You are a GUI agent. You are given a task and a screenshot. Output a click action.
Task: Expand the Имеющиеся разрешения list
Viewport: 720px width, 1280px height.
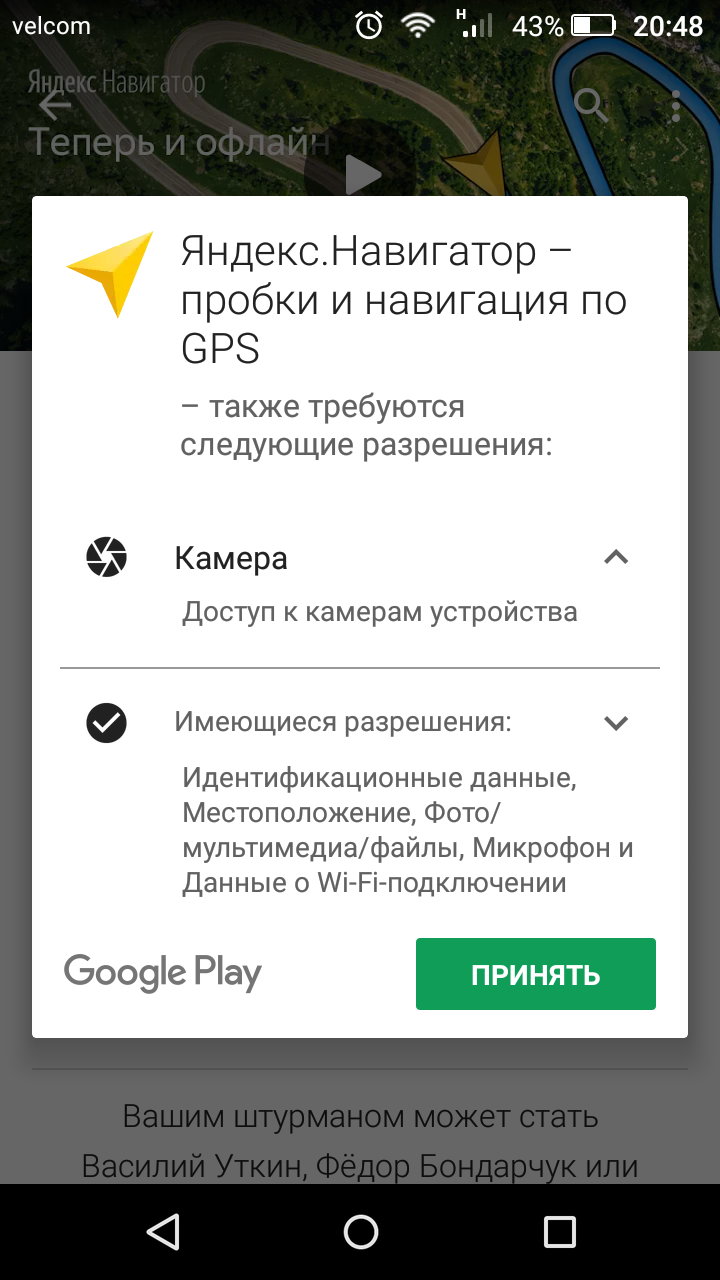click(616, 722)
